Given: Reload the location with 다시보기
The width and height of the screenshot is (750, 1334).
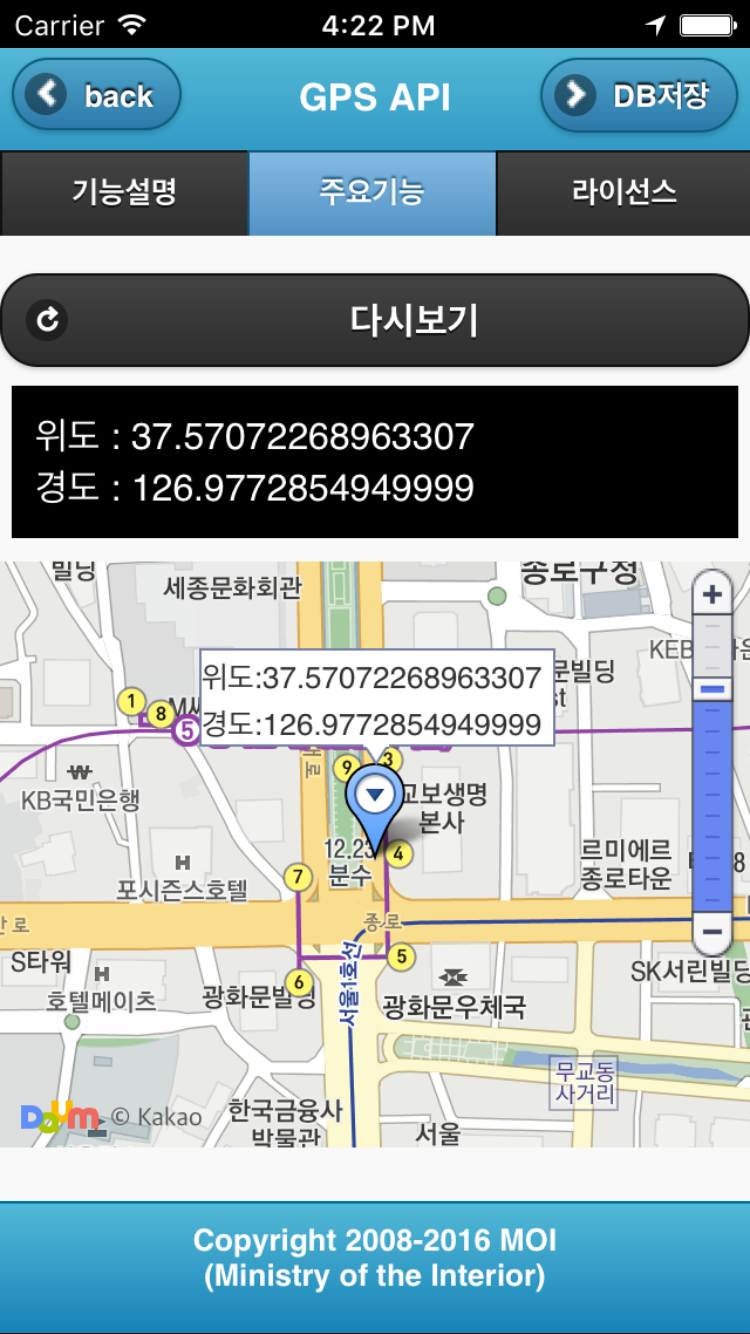Looking at the screenshot, I should tap(375, 320).
